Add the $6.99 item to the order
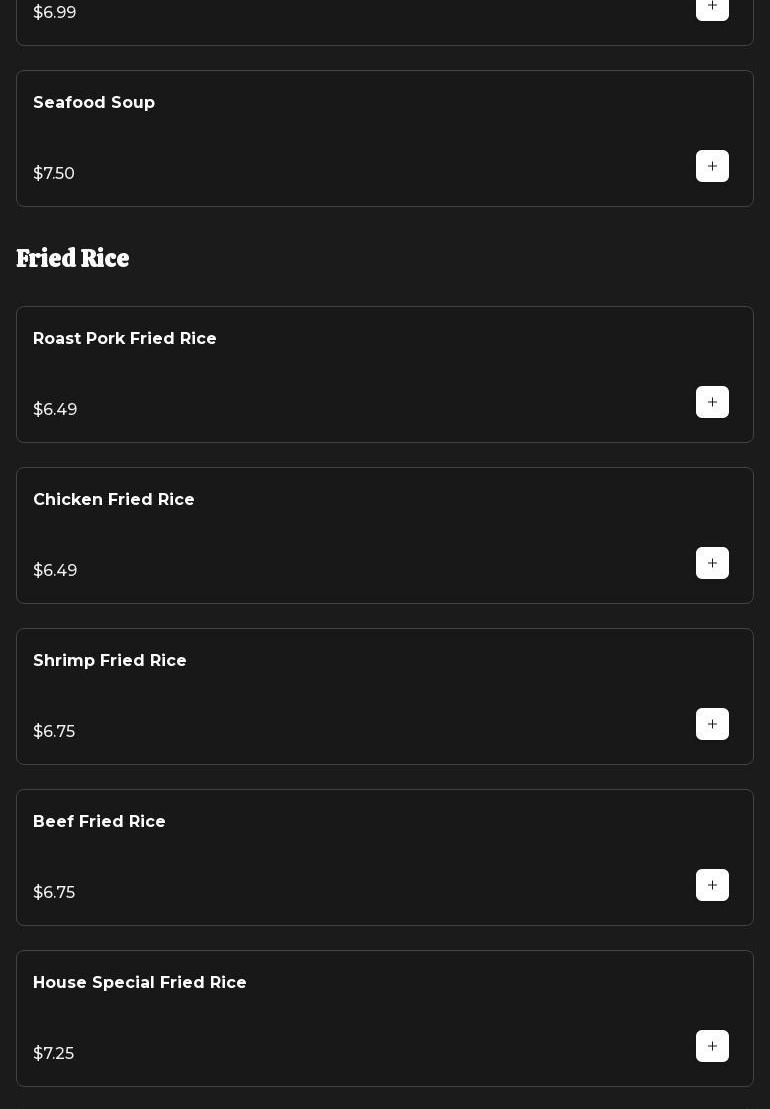This screenshot has width=770, height=1109. [712, 7]
